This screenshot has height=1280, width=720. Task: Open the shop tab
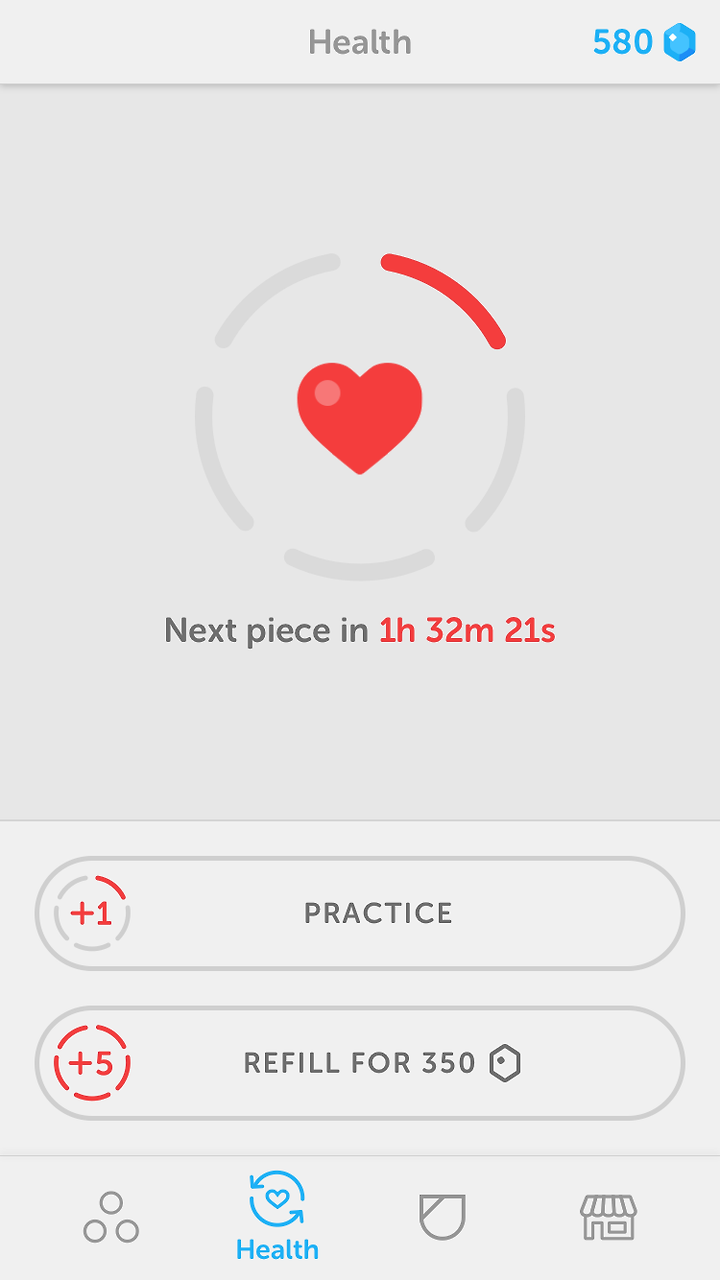(608, 1217)
